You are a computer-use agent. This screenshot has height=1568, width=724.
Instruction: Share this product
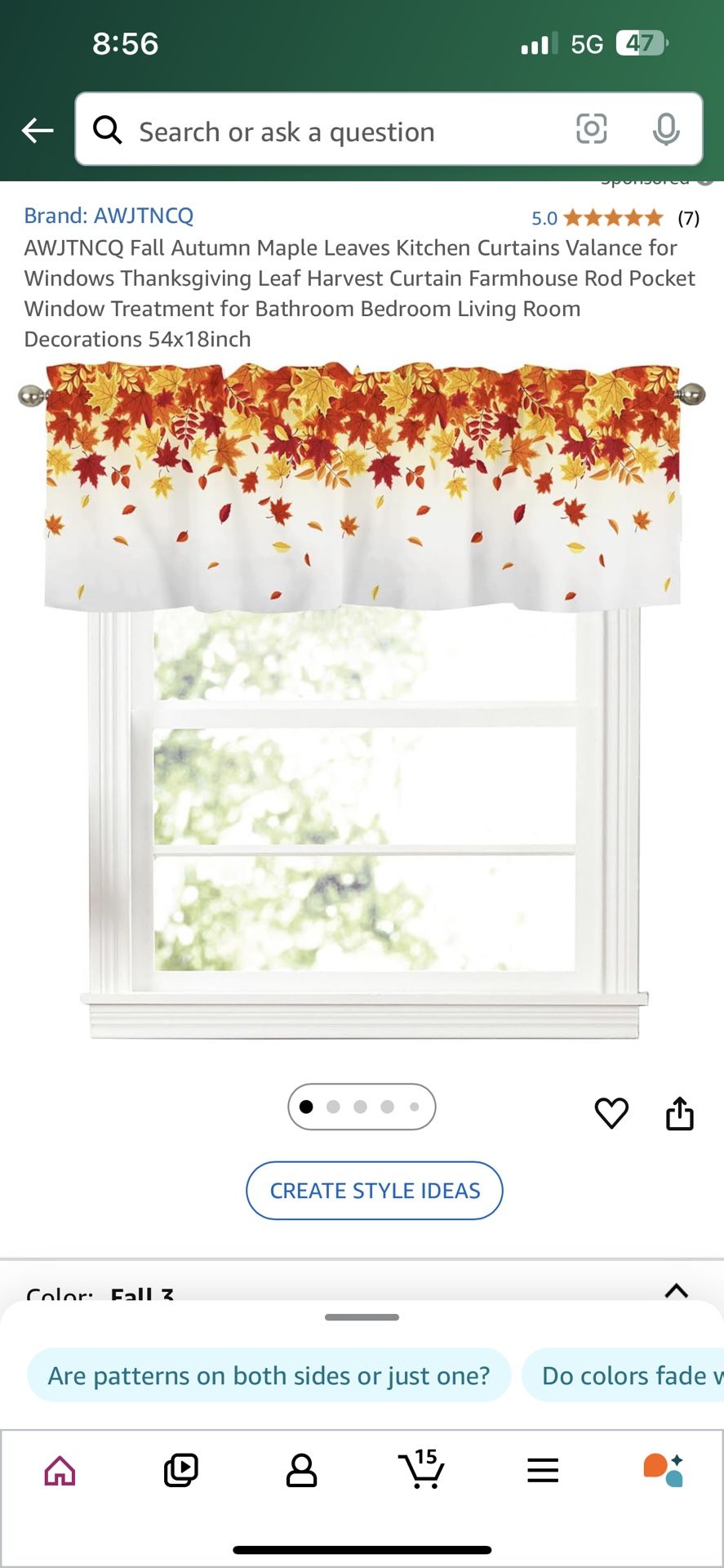tap(679, 1113)
